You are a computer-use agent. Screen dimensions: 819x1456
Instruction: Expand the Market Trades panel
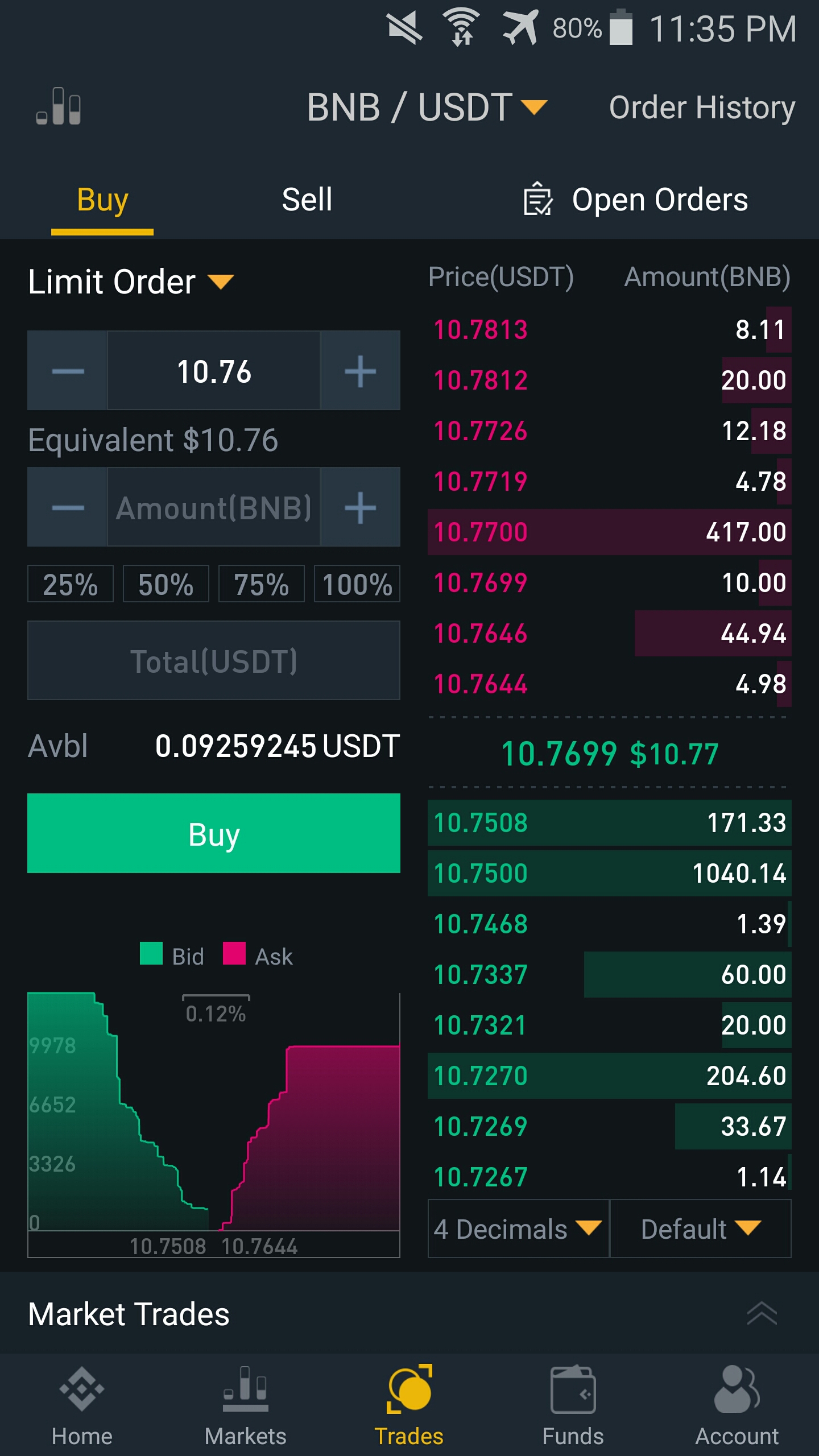coord(762,1314)
